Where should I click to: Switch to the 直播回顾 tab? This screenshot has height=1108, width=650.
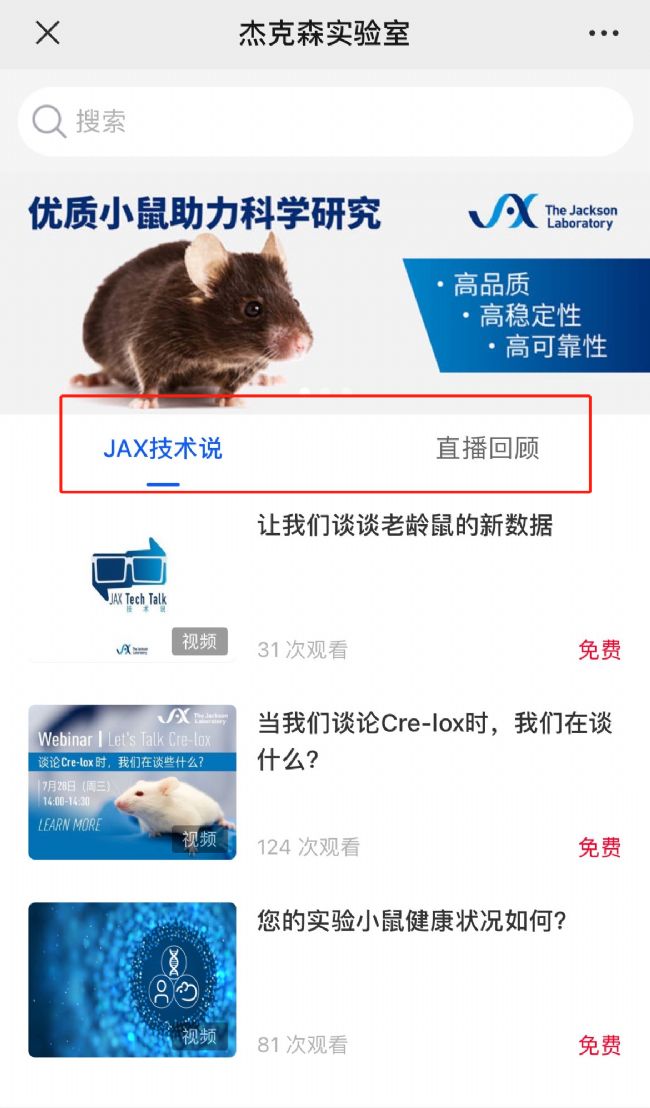coord(487,448)
